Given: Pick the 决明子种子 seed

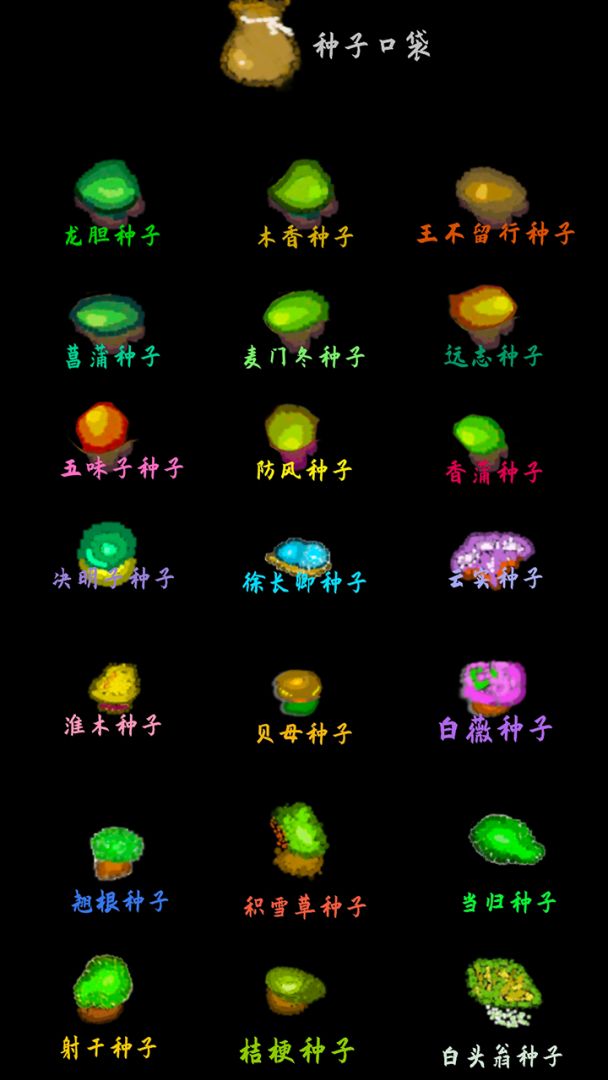Looking at the screenshot, I should coord(107,547).
